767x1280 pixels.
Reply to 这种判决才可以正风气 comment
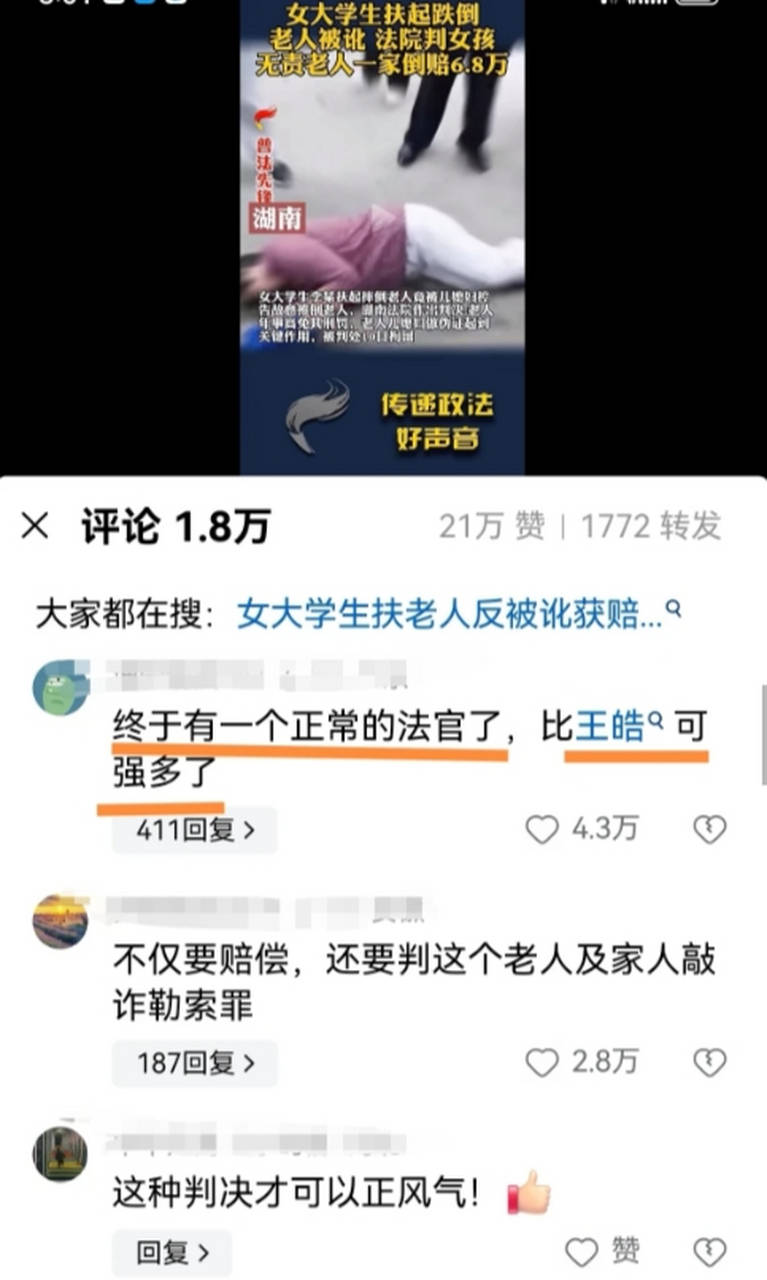click(x=172, y=1252)
